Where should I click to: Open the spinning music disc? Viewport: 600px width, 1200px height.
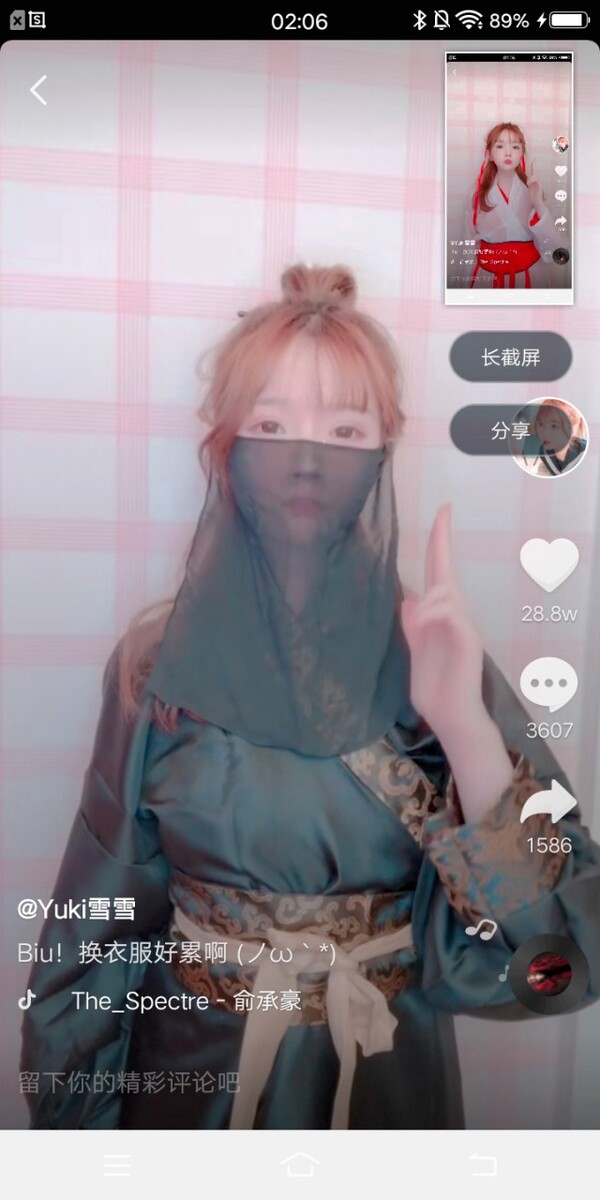click(x=549, y=974)
